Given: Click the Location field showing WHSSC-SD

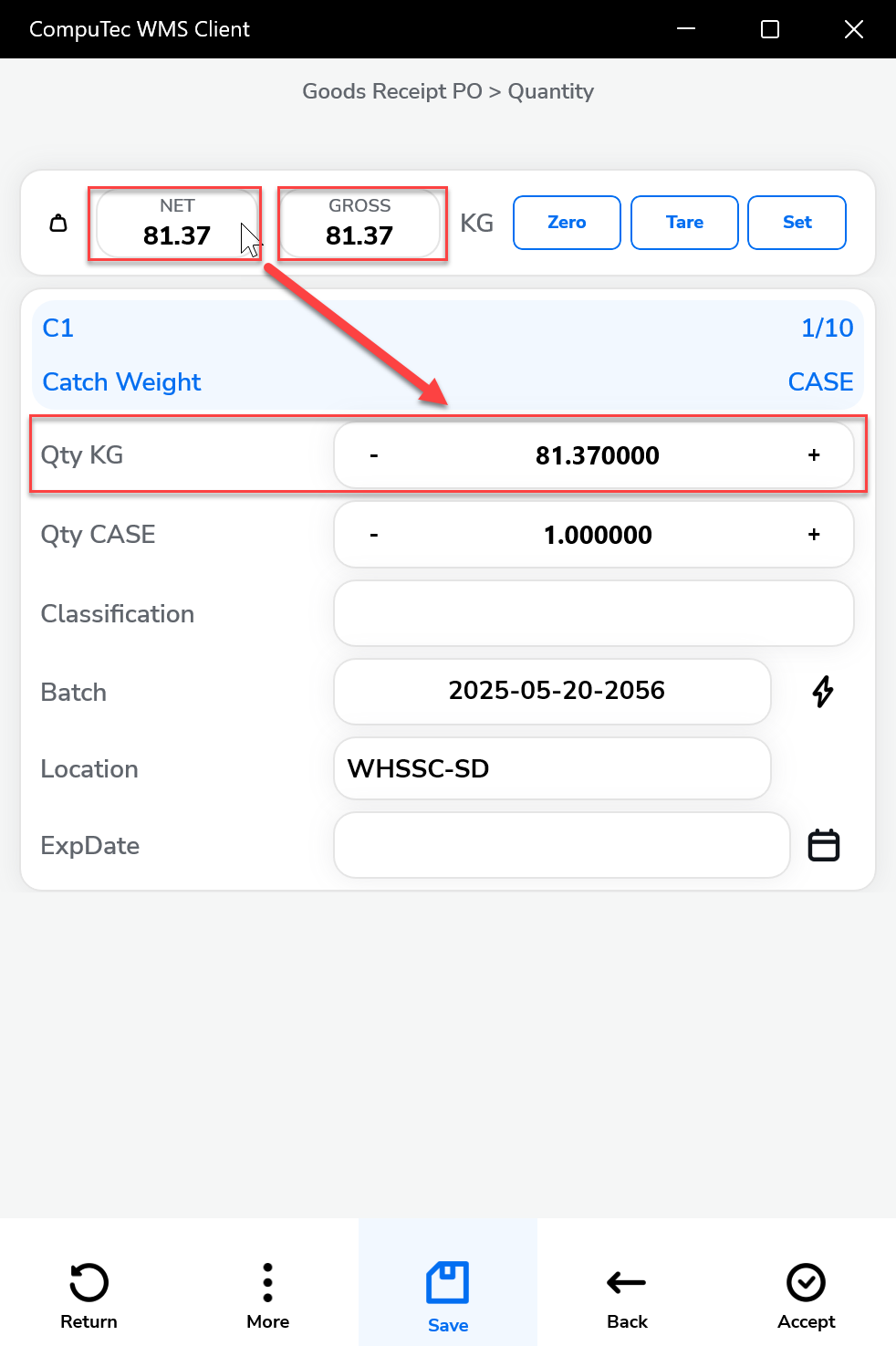Looking at the screenshot, I should (x=551, y=768).
